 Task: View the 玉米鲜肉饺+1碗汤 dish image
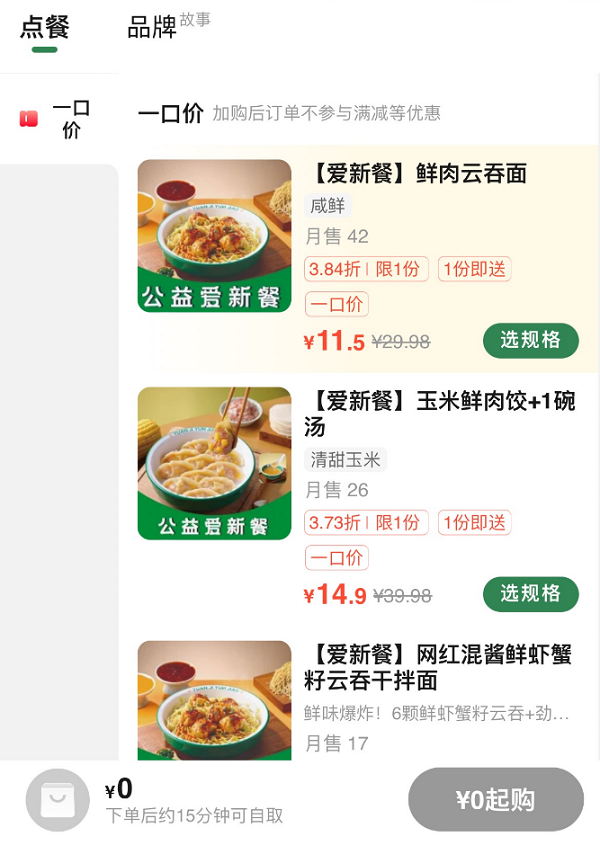[x=214, y=463]
